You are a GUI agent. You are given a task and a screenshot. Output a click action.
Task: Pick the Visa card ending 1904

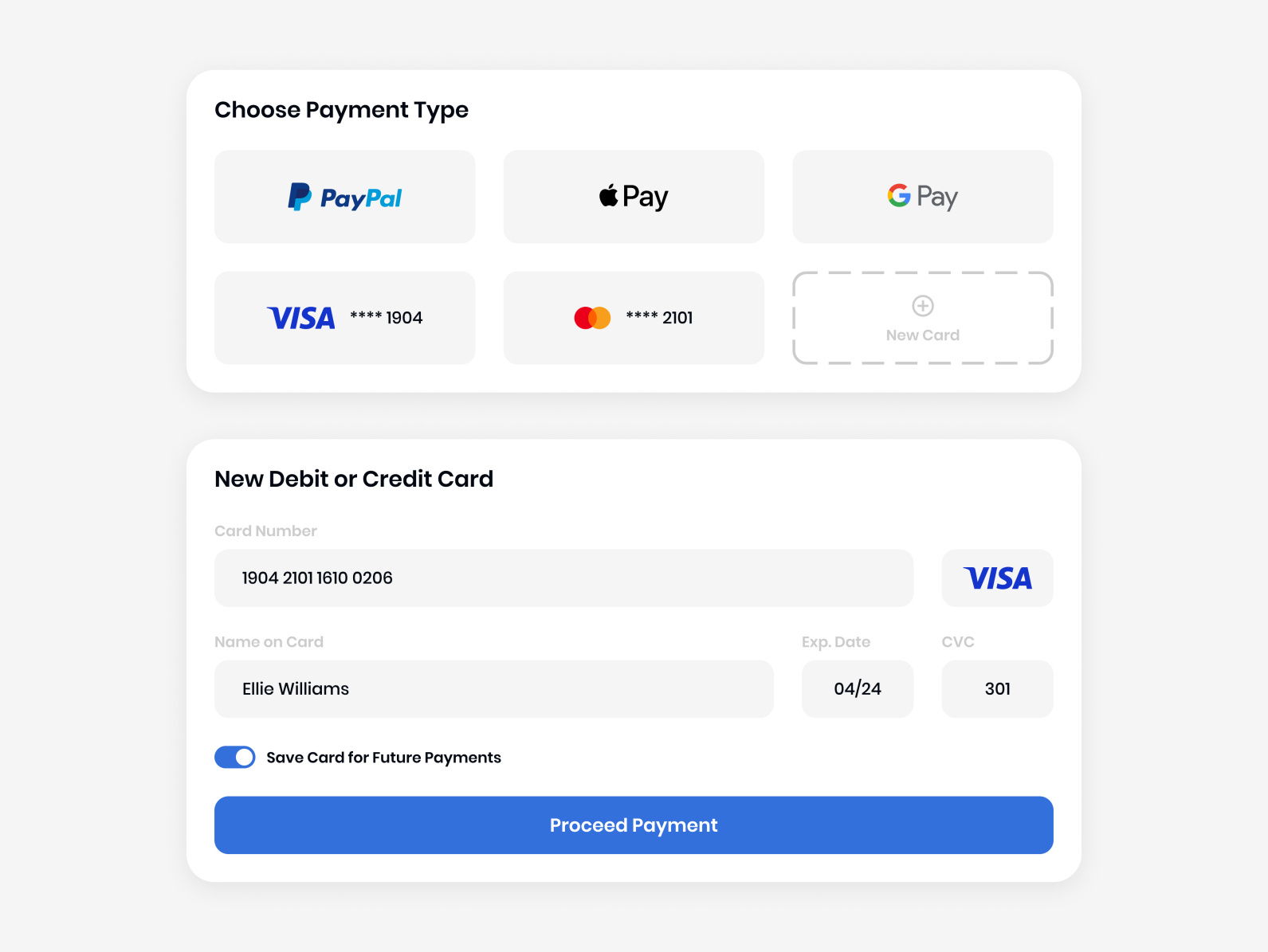[344, 318]
